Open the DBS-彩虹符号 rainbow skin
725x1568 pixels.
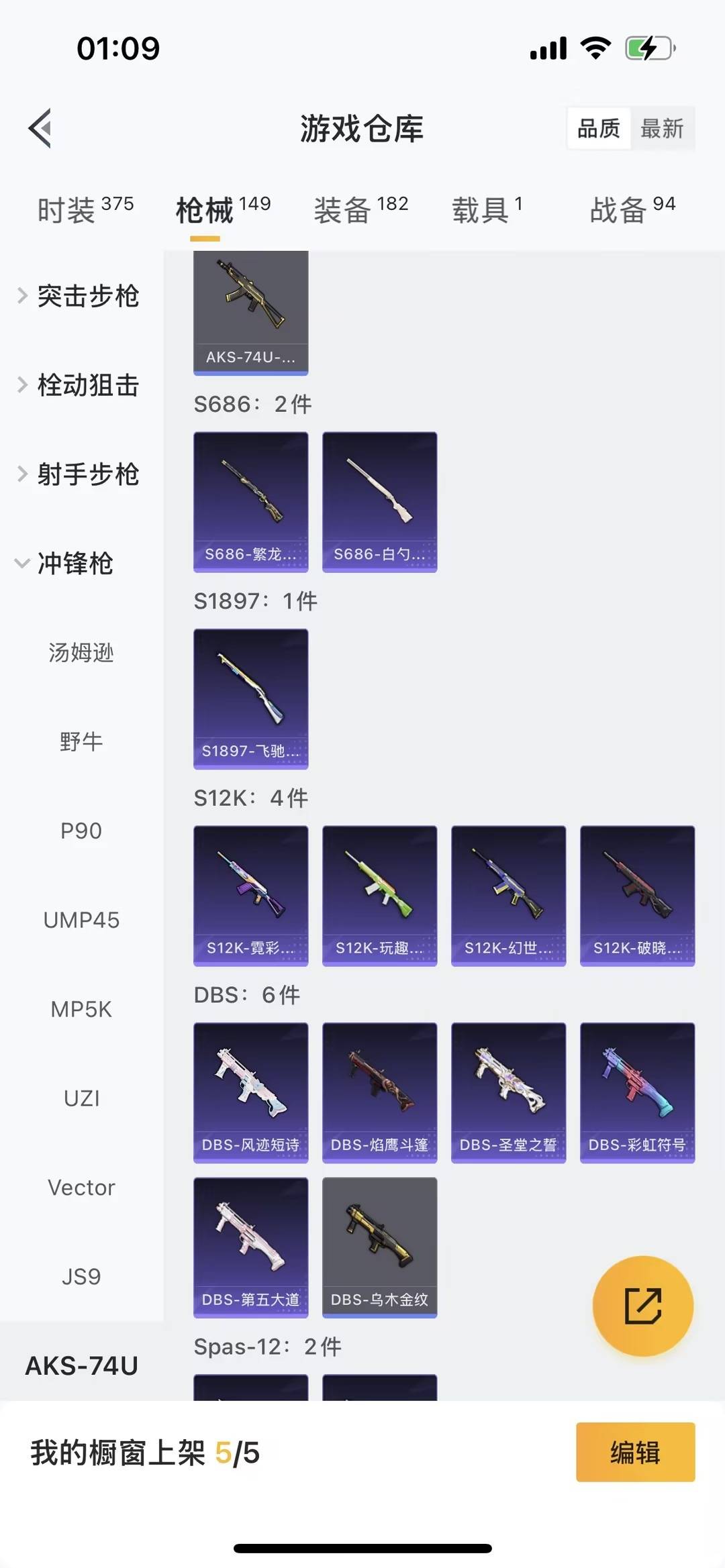click(636, 1094)
